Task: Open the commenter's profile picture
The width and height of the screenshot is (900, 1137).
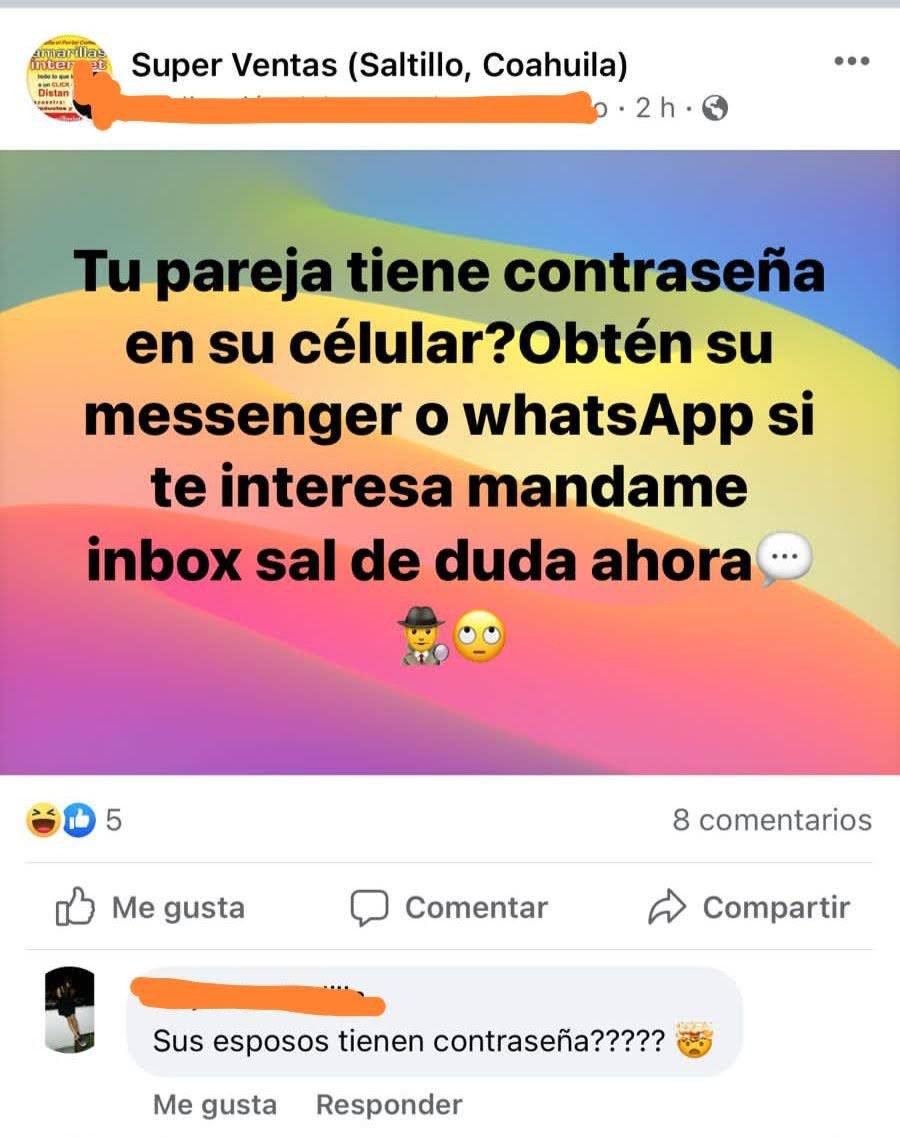Action: (x=70, y=1009)
